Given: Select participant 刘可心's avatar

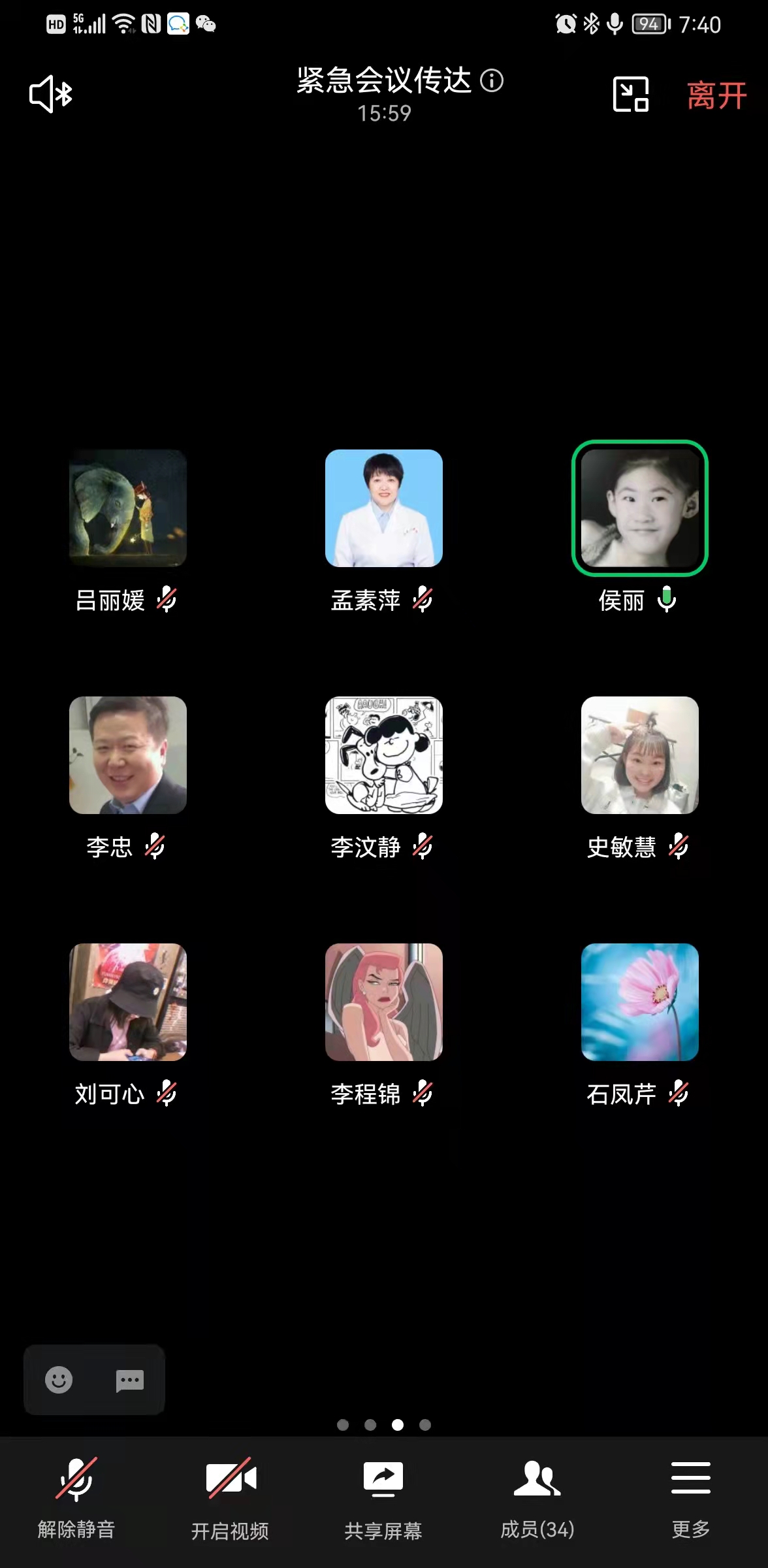Looking at the screenshot, I should 128,1002.
